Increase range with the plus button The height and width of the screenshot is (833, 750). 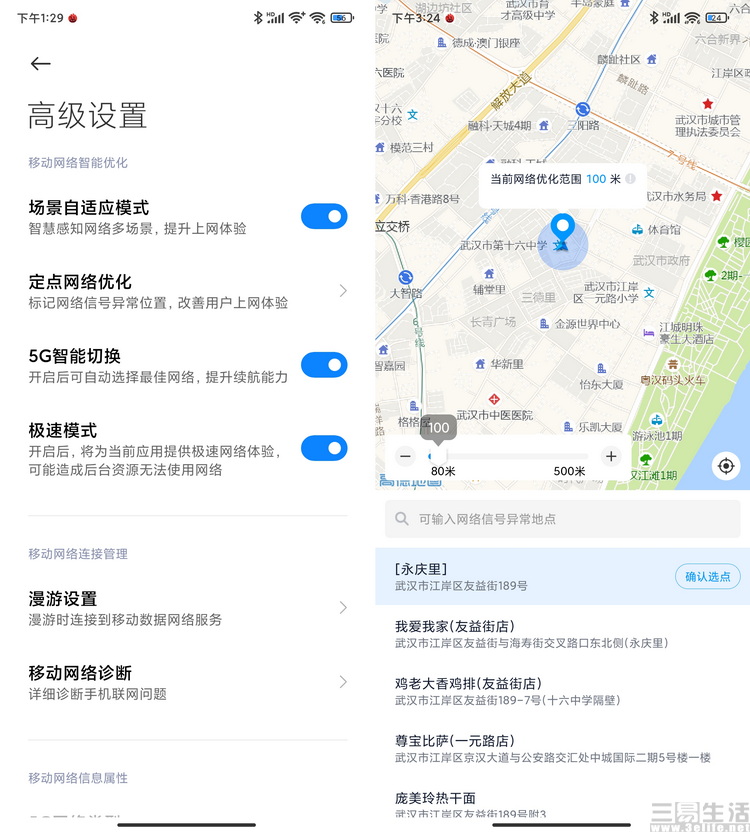click(611, 456)
